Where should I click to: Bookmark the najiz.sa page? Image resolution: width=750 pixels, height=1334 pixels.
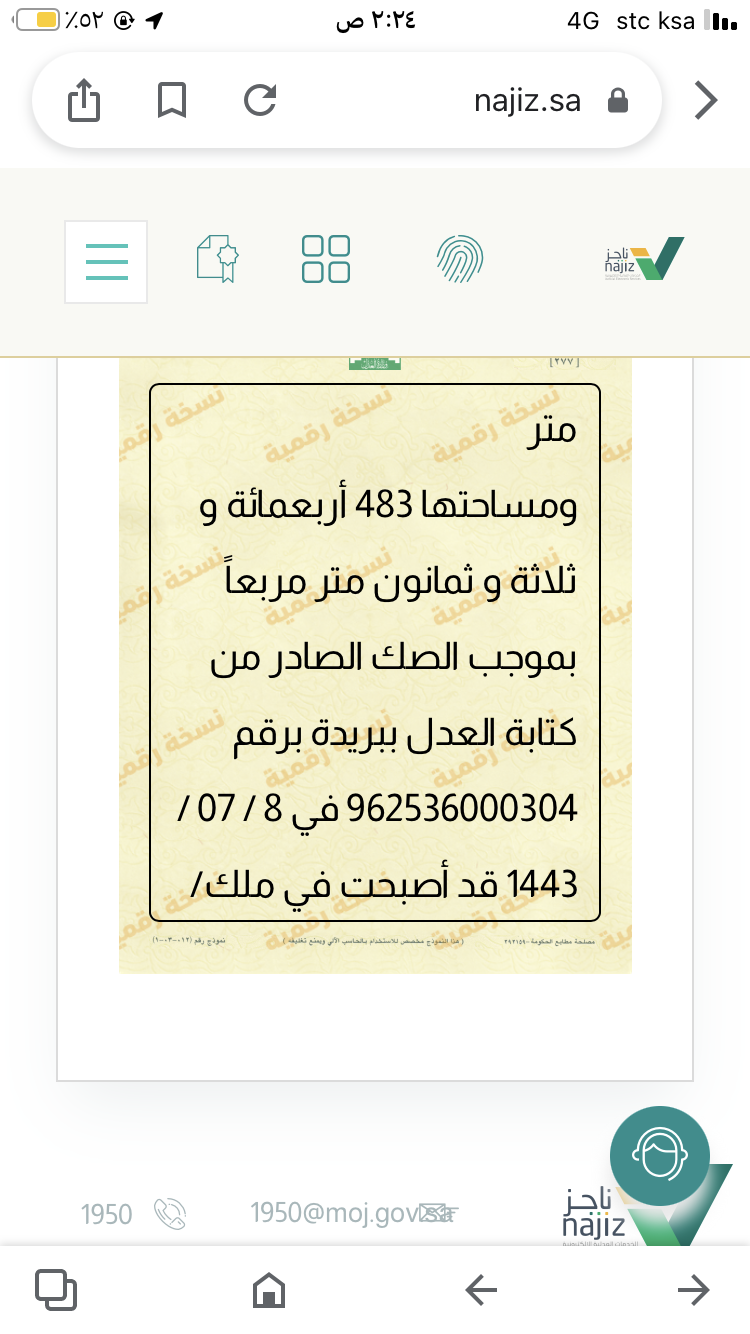tap(172, 101)
